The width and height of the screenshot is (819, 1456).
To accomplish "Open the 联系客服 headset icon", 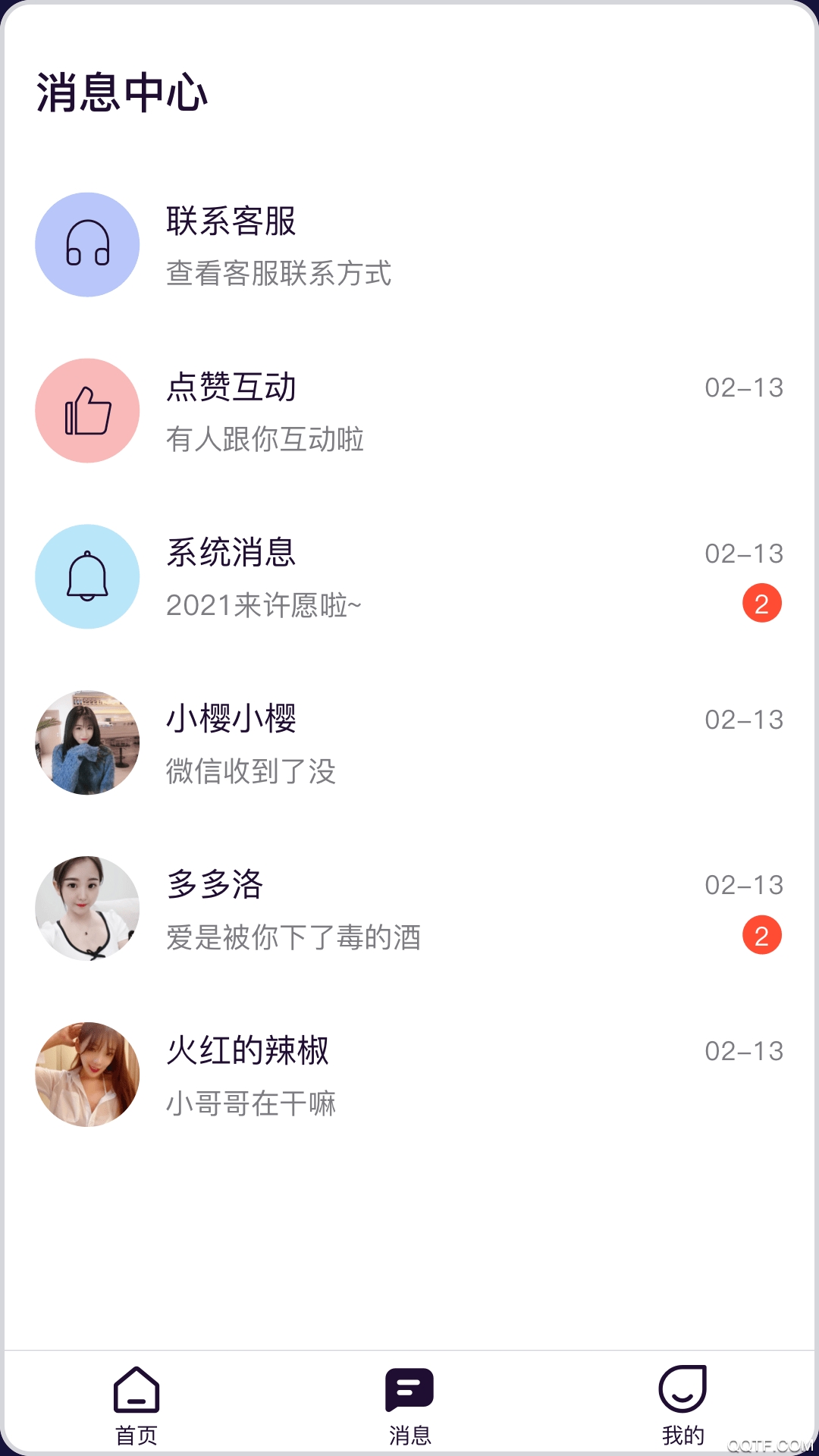I will [x=86, y=243].
